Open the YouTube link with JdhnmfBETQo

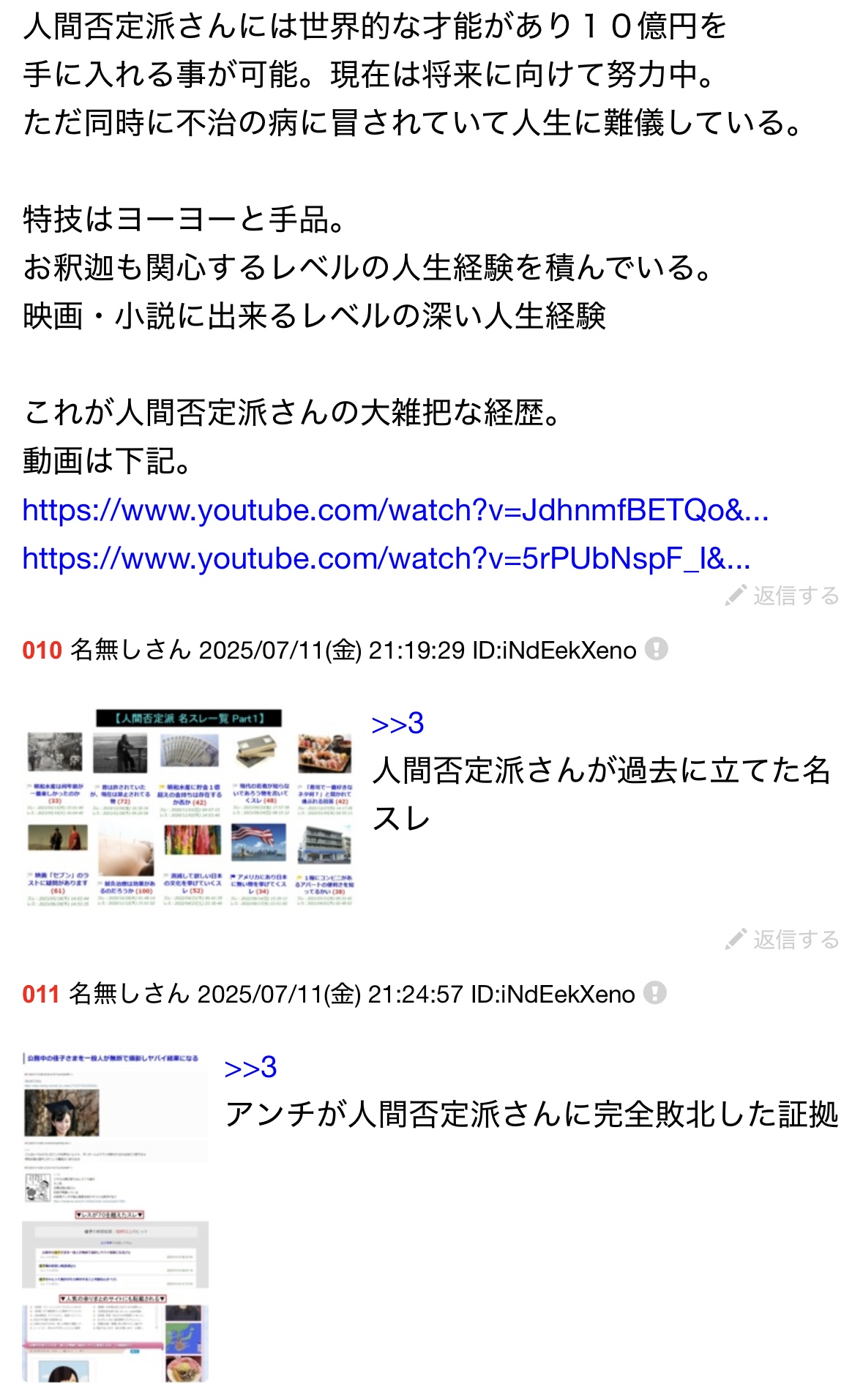(x=395, y=510)
